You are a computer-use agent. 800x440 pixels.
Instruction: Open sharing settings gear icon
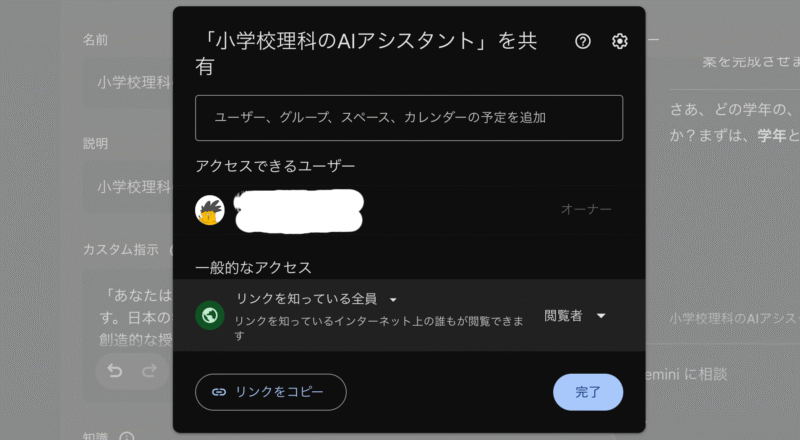(x=619, y=41)
